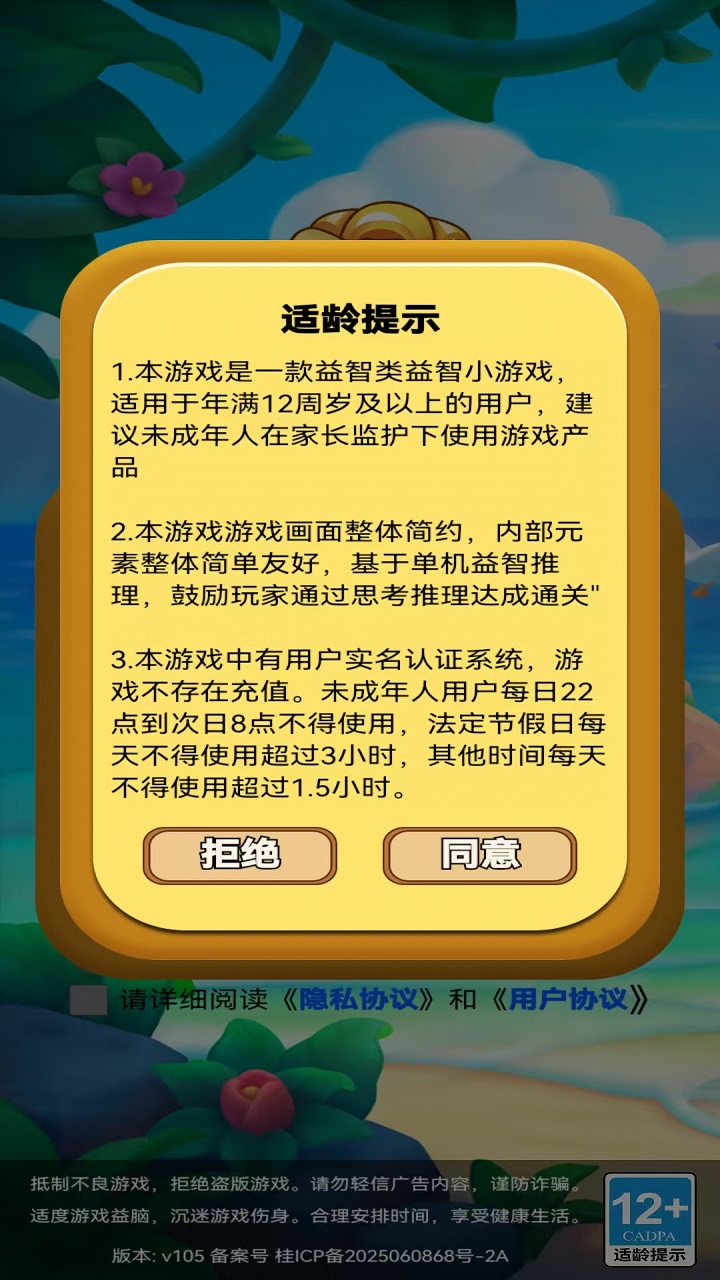Check the agreement checkbox
The width and height of the screenshot is (720, 1280).
89,1000
